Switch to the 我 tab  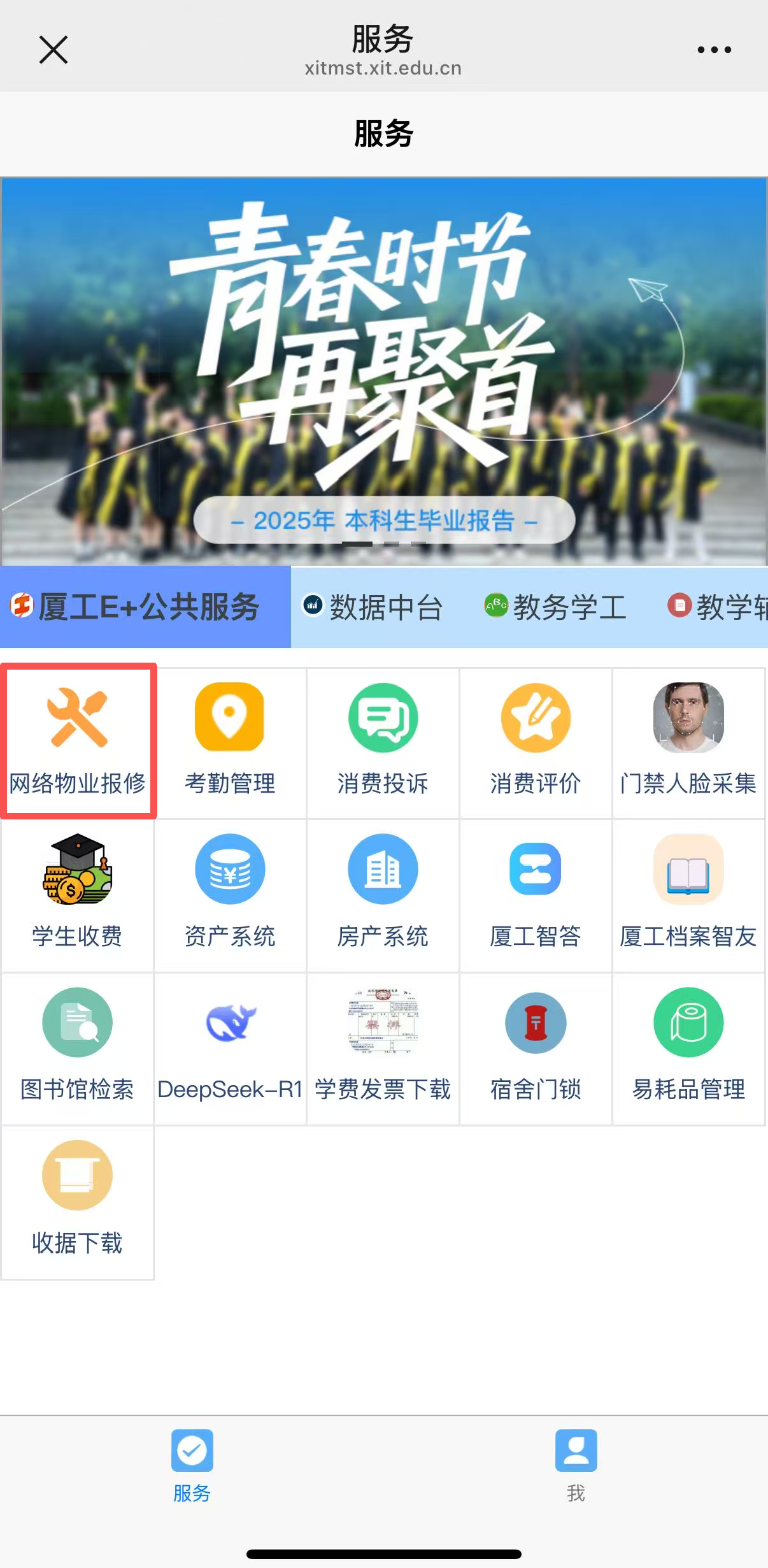click(x=576, y=1465)
